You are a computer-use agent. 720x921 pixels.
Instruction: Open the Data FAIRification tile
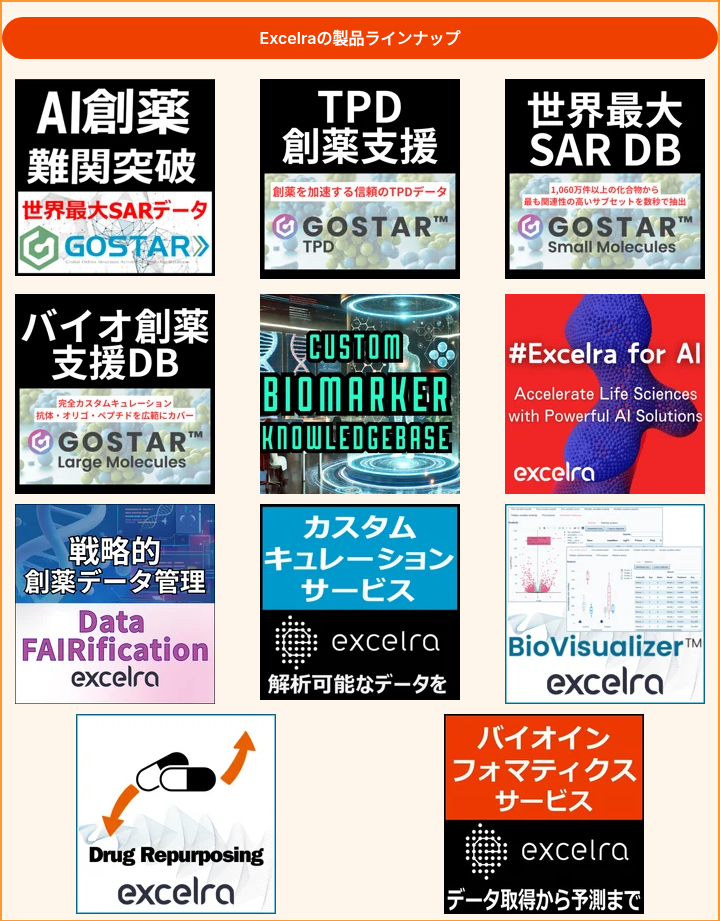(x=115, y=603)
